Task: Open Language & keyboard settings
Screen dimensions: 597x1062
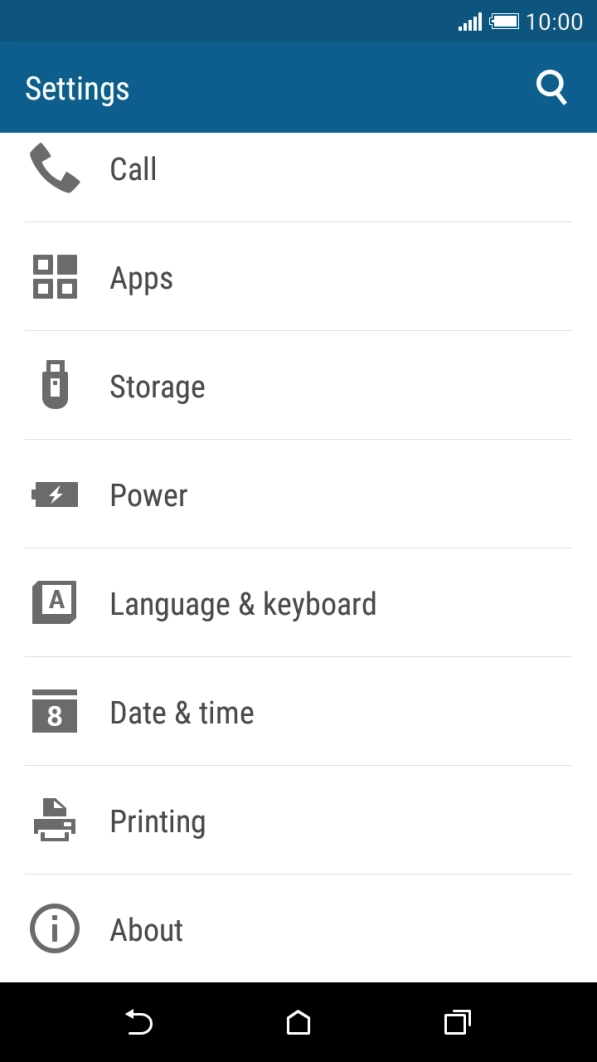Action: pyautogui.click(x=298, y=603)
